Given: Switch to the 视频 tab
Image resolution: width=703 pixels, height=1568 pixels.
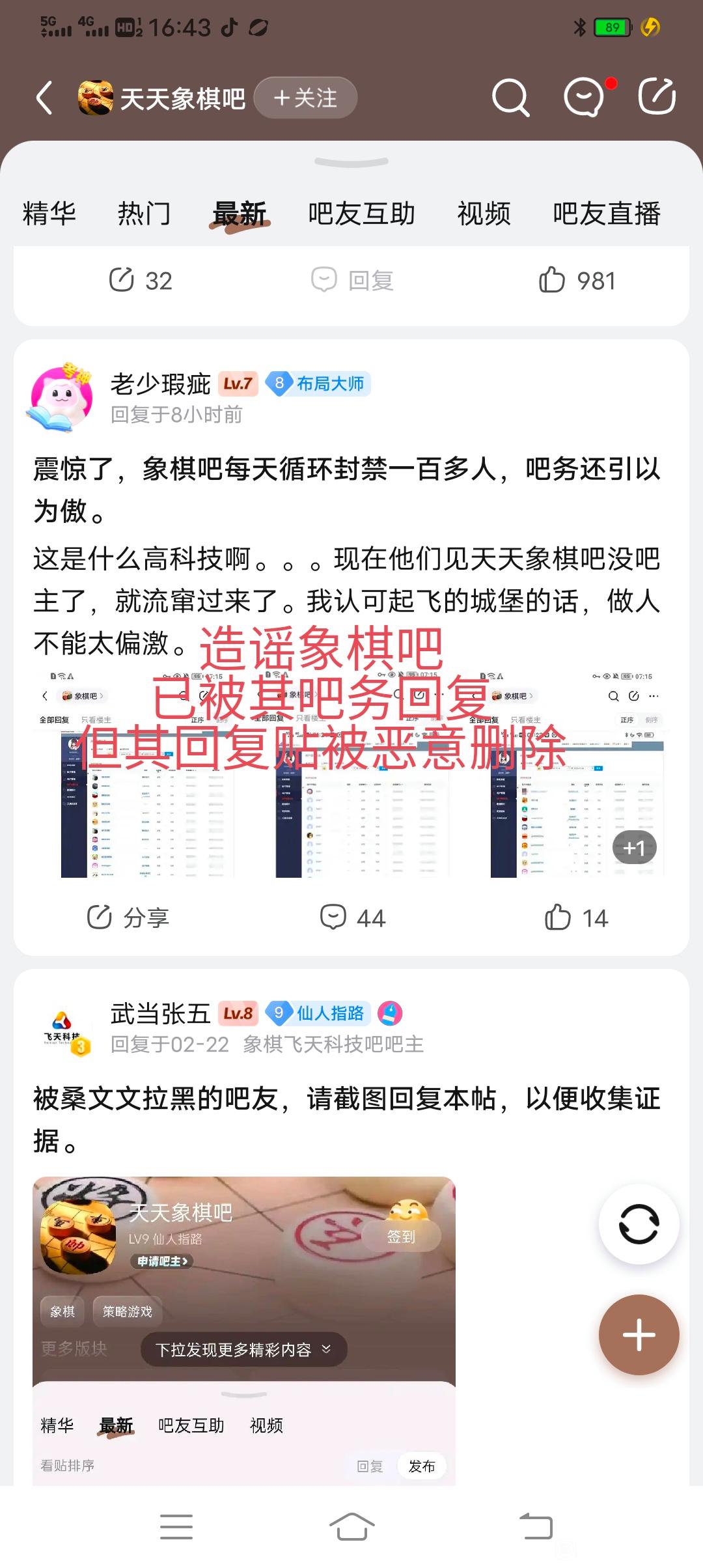Looking at the screenshot, I should click(484, 214).
